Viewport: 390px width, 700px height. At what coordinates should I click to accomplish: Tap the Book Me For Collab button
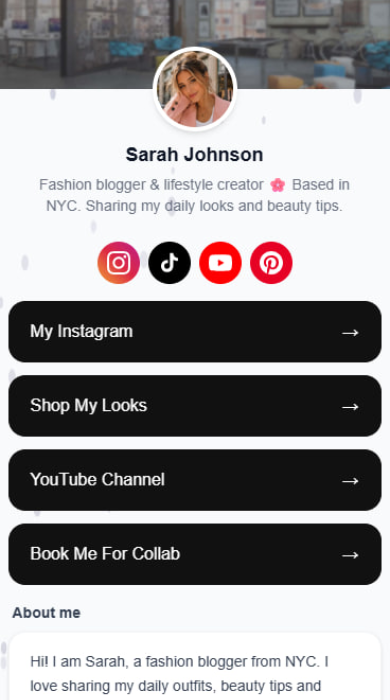tap(195, 554)
